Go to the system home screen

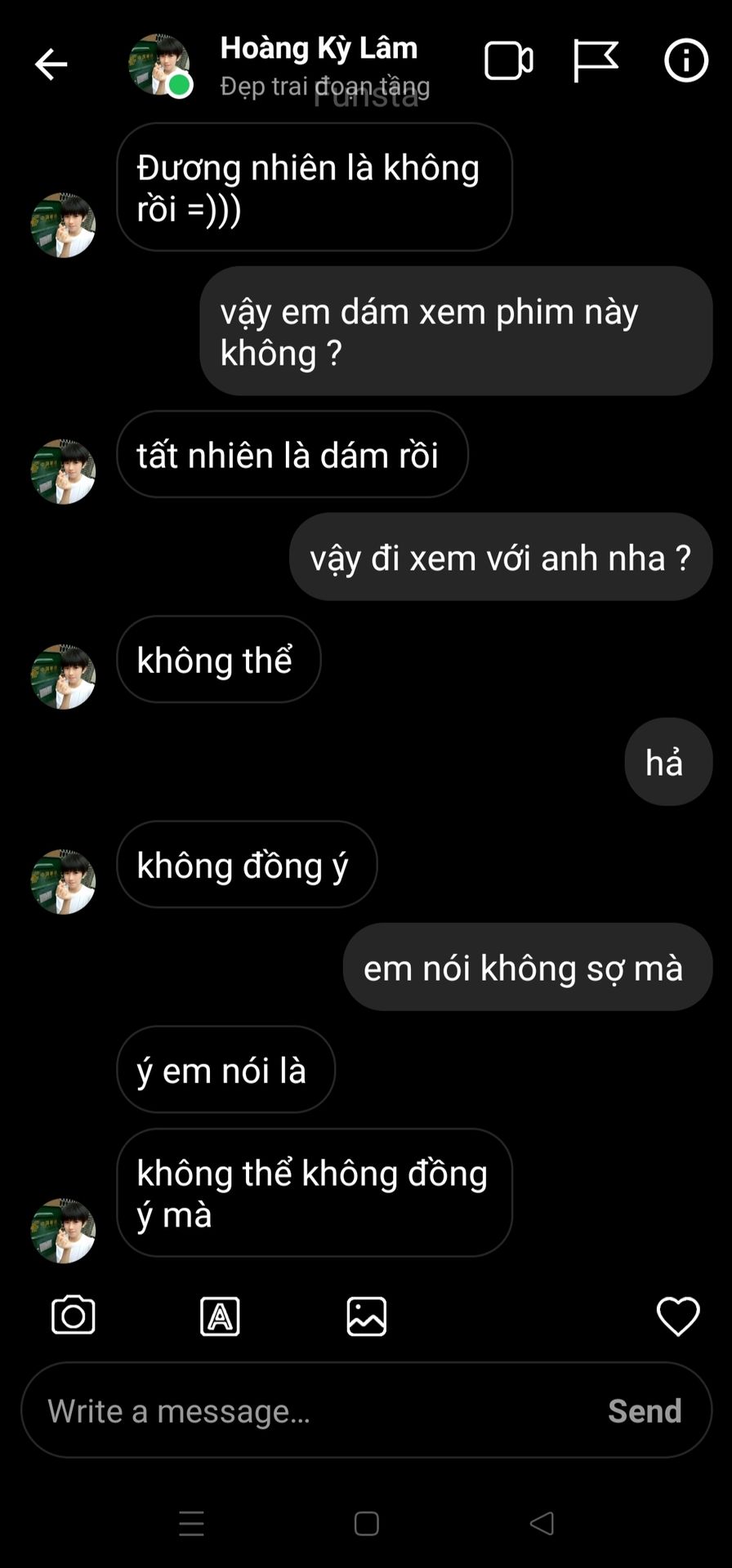tap(367, 1523)
